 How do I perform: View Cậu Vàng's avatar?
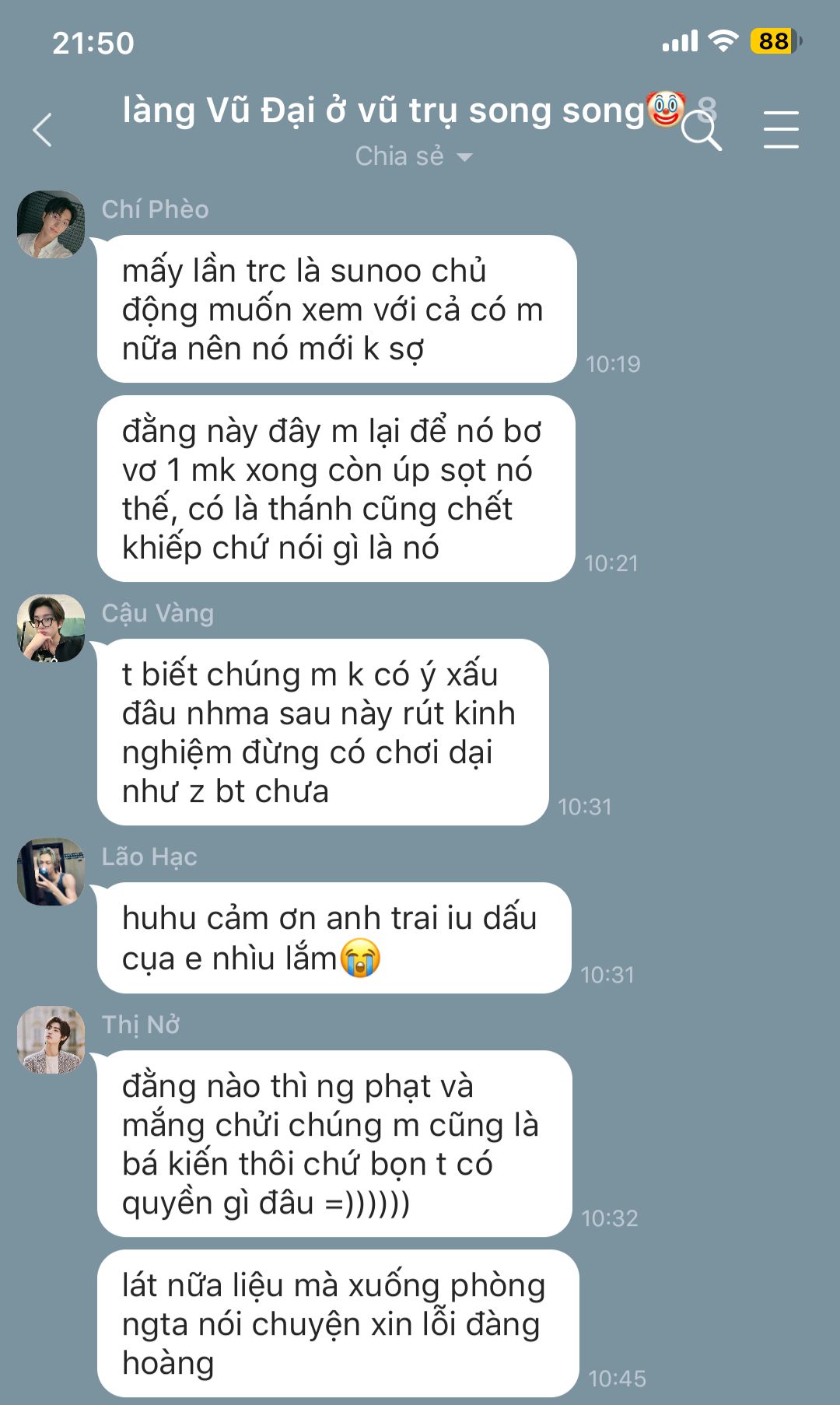click(x=51, y=628)
